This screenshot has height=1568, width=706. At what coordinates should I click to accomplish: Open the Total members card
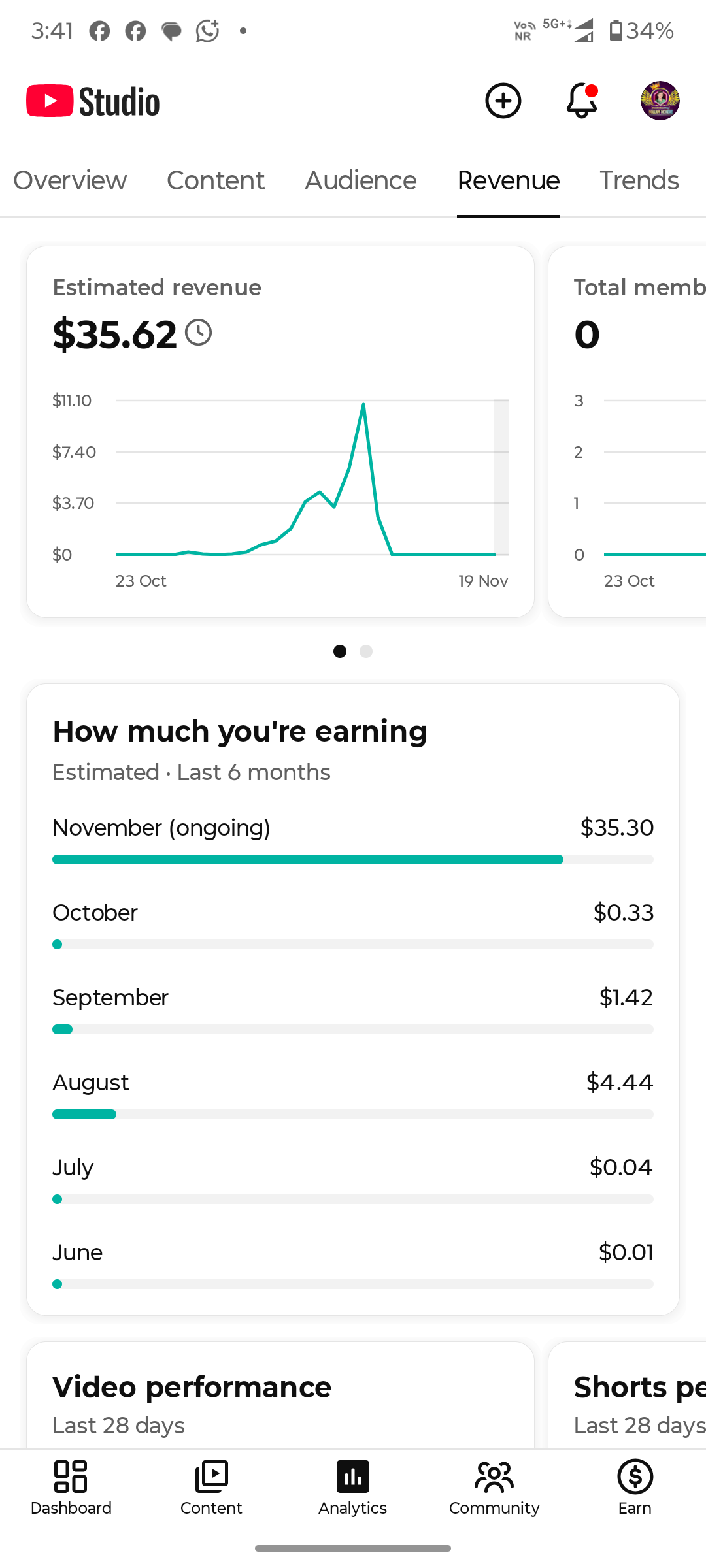click(628, 431)
